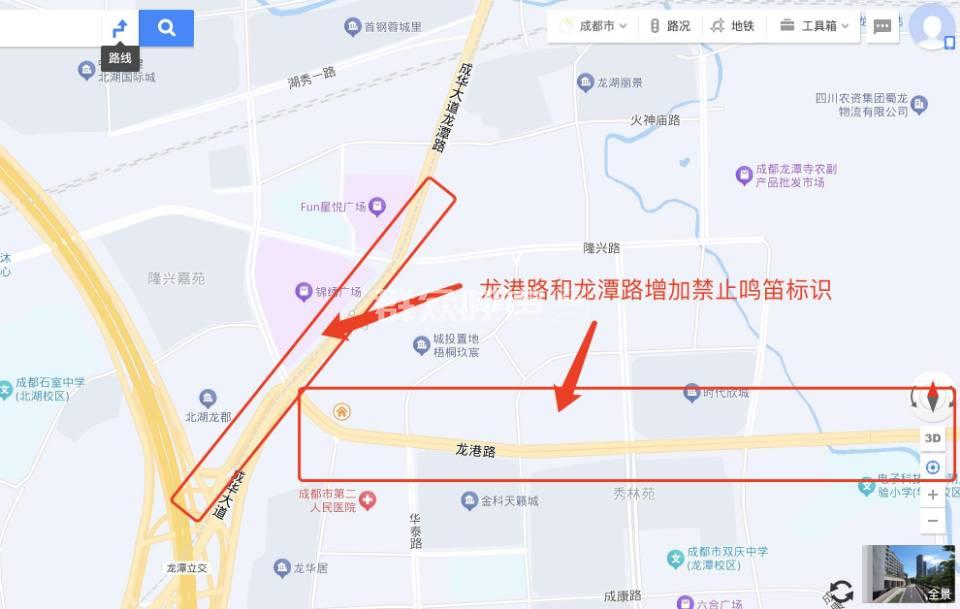Show the 地铁 subway map
This screenshot has height=609, width=960.
point(732,26)
